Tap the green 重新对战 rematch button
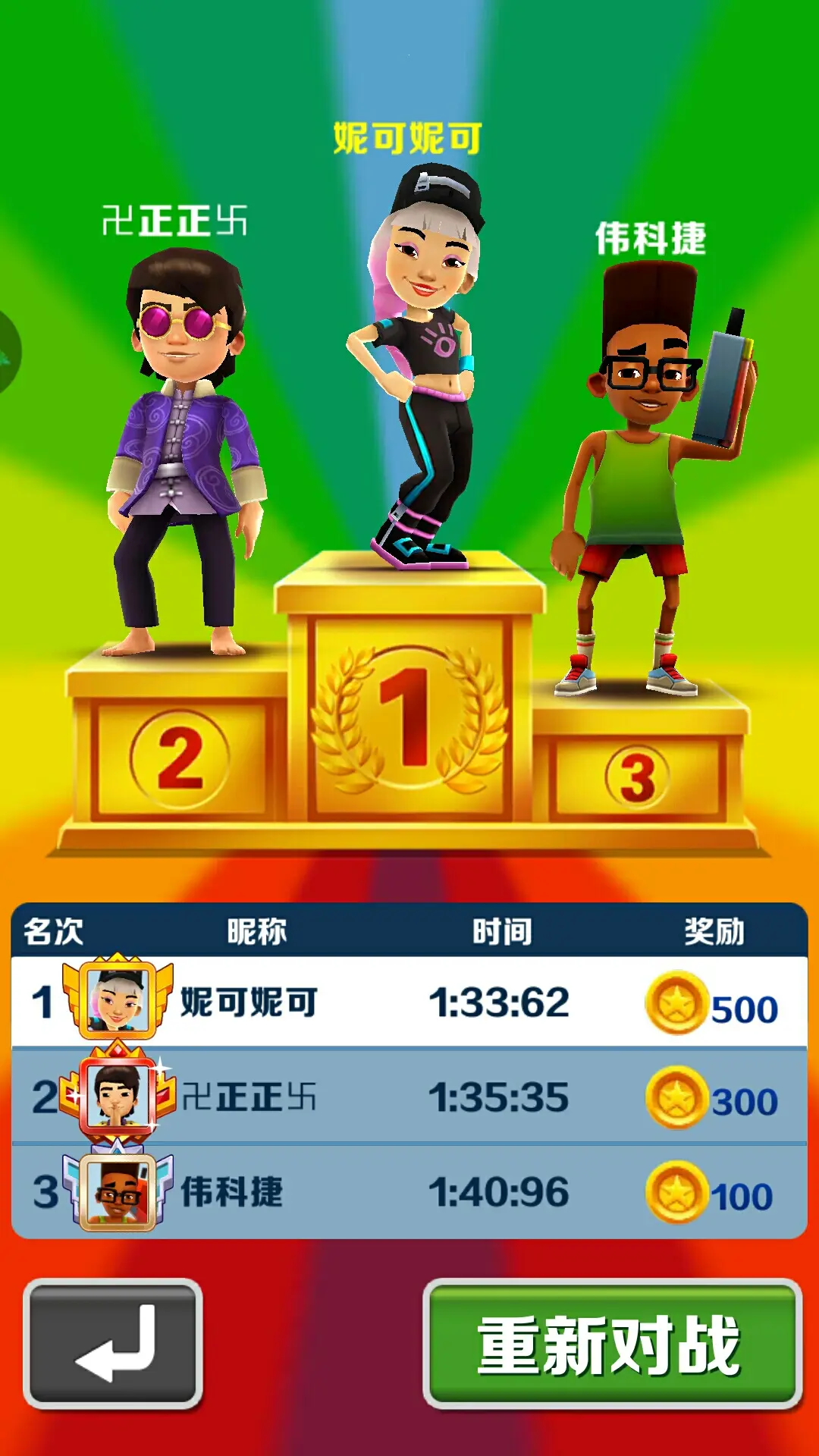This screenshot has width=819, height=1456. 611,1343
